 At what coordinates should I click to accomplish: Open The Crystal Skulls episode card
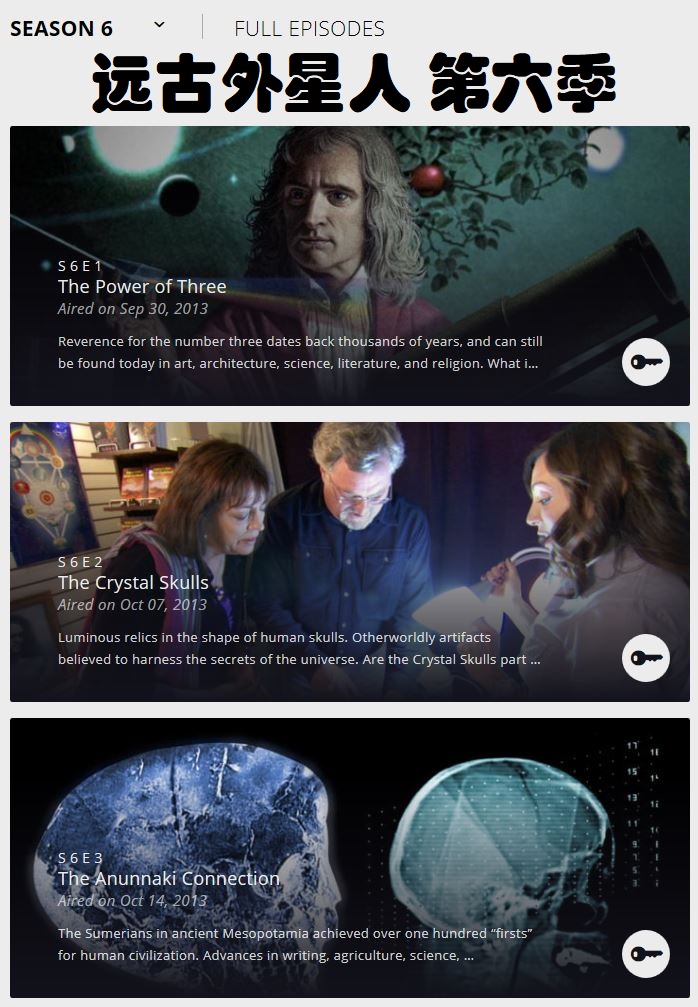(x=133, y=583)
